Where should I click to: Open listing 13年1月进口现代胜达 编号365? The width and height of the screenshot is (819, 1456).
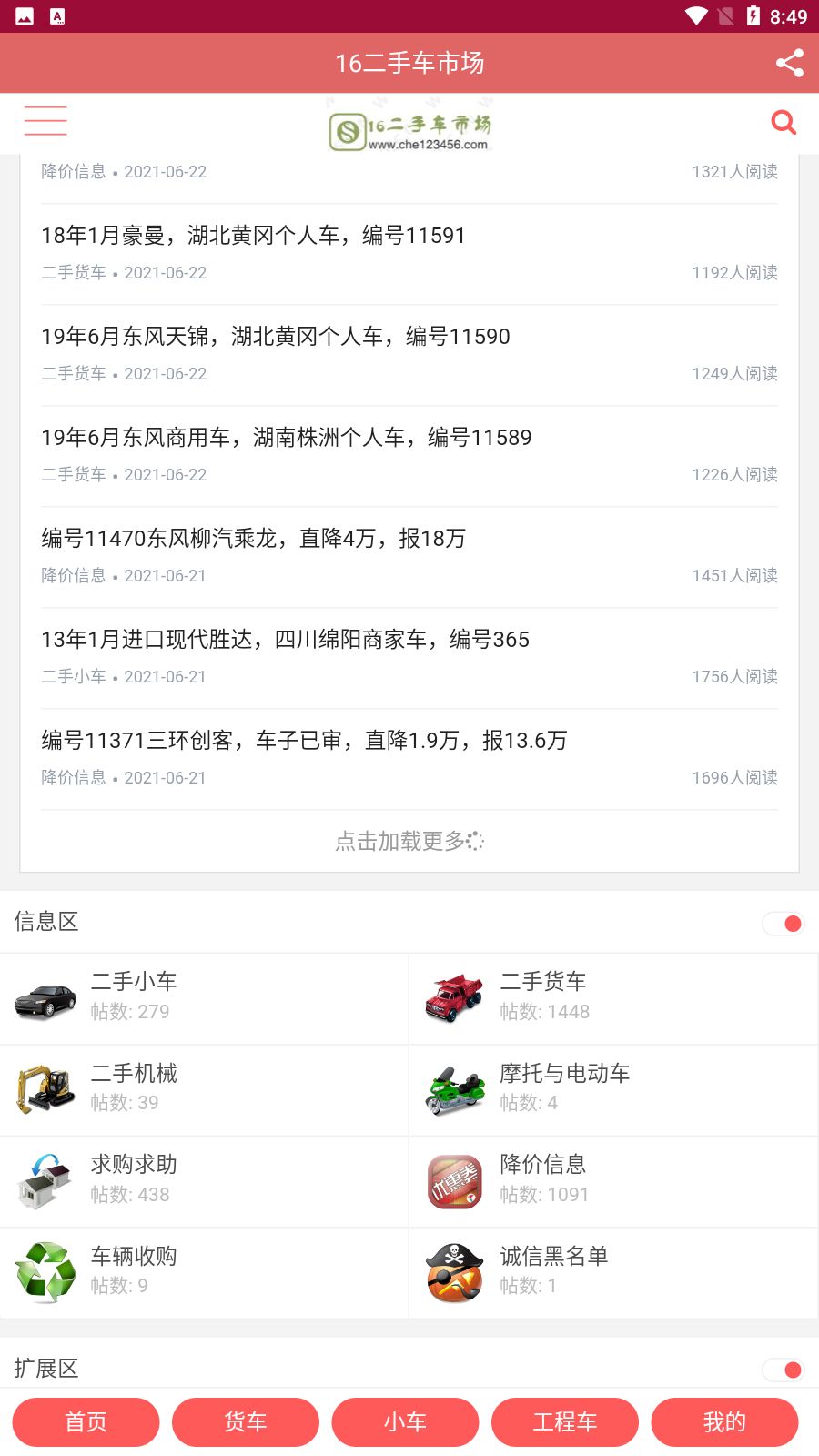285,640
